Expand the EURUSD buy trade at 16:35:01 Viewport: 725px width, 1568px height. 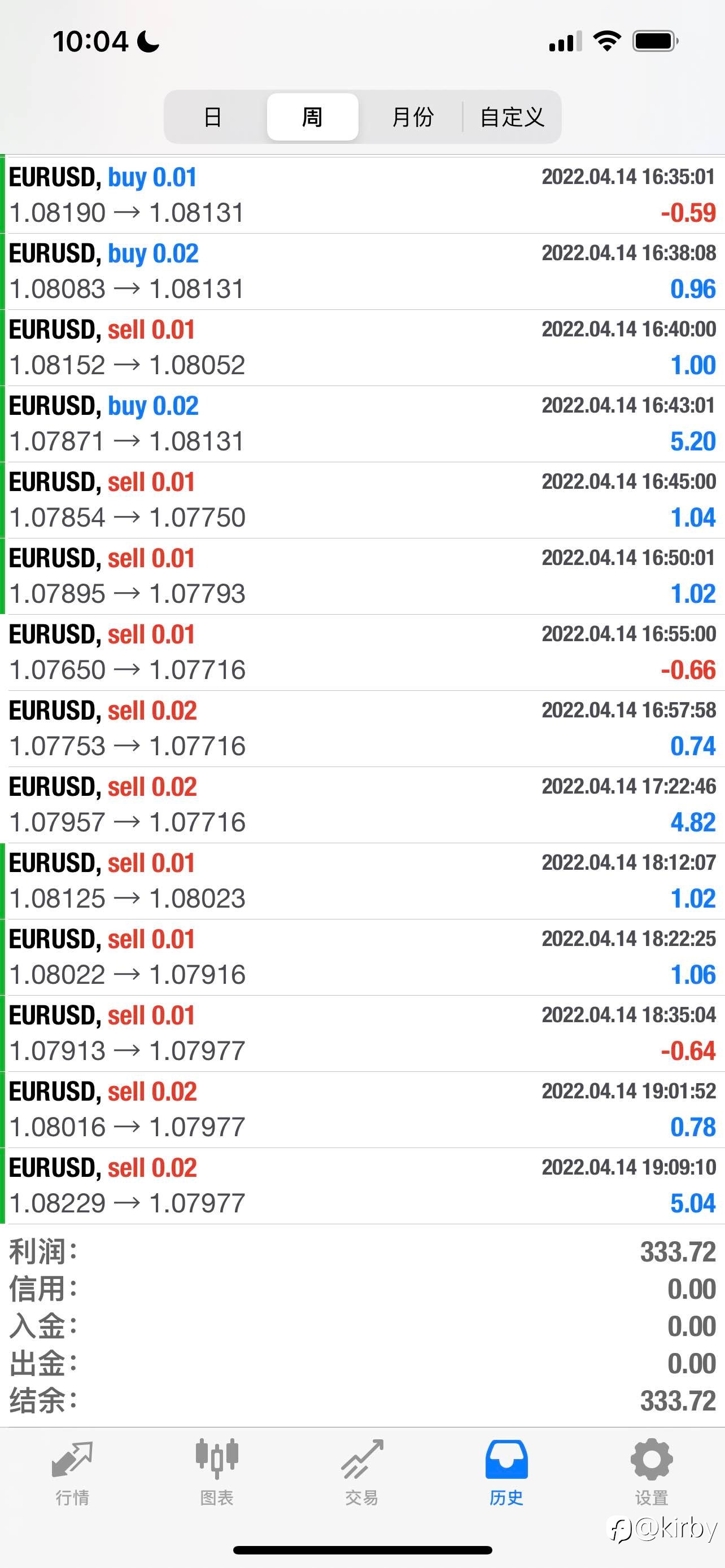coord(362,195)
